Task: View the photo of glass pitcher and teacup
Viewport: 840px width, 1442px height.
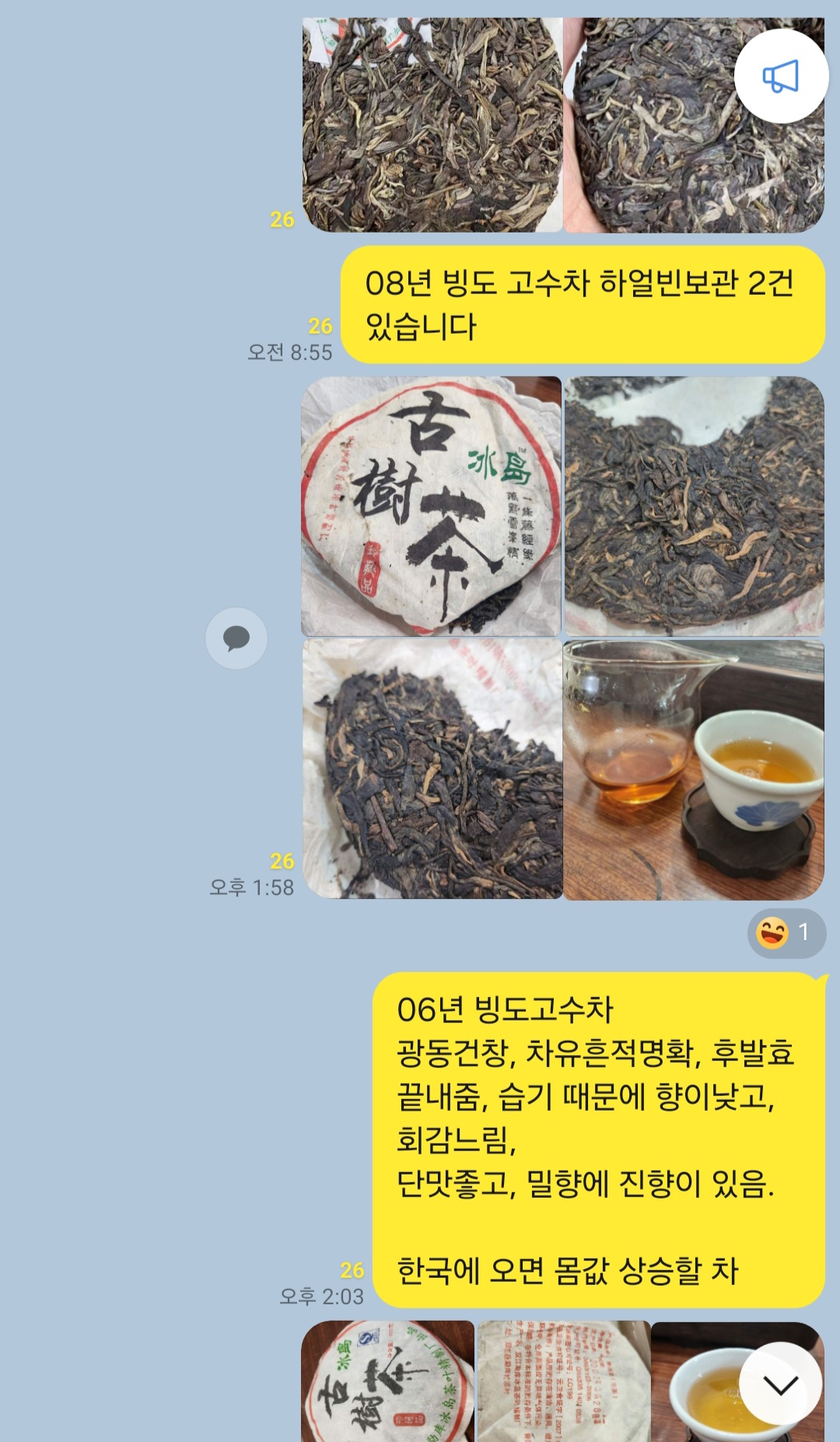Action: (x=693, y=769)
